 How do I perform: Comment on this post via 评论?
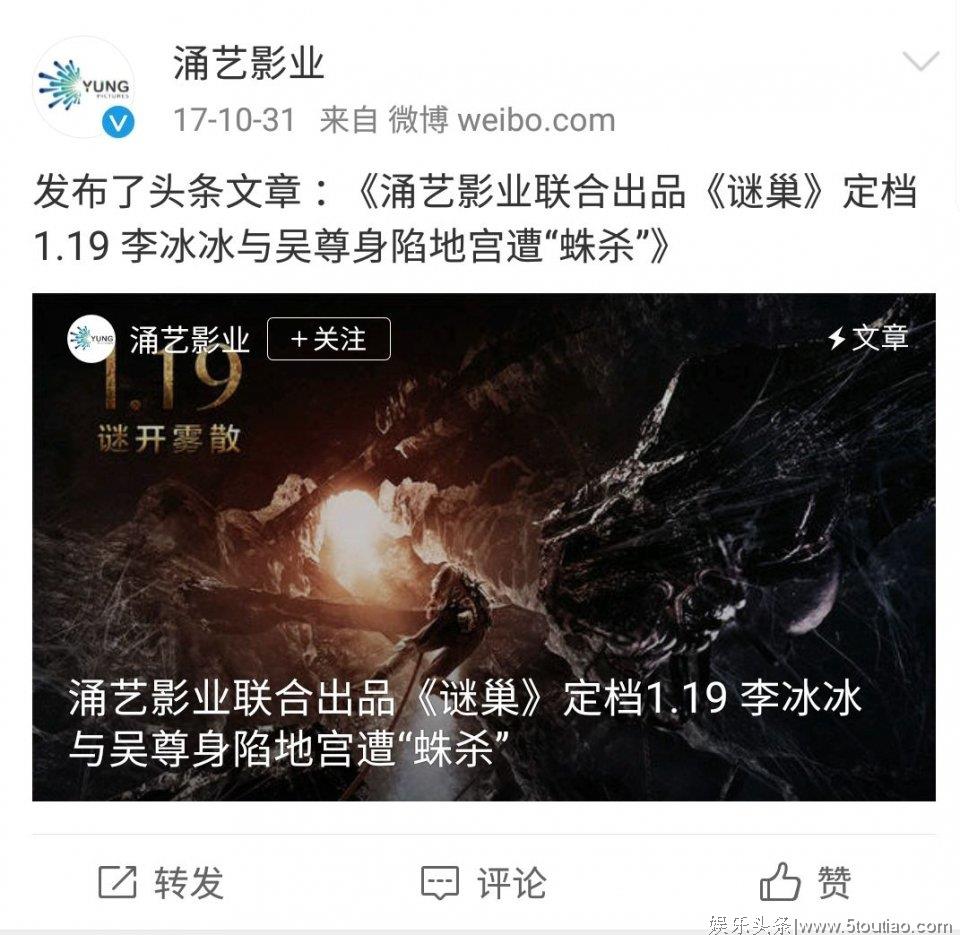483,882
